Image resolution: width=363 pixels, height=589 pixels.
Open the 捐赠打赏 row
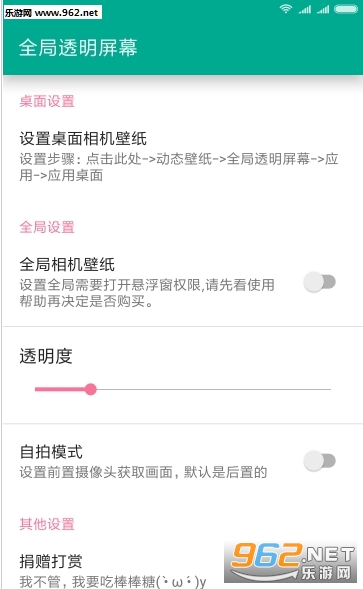coord(182,570)
